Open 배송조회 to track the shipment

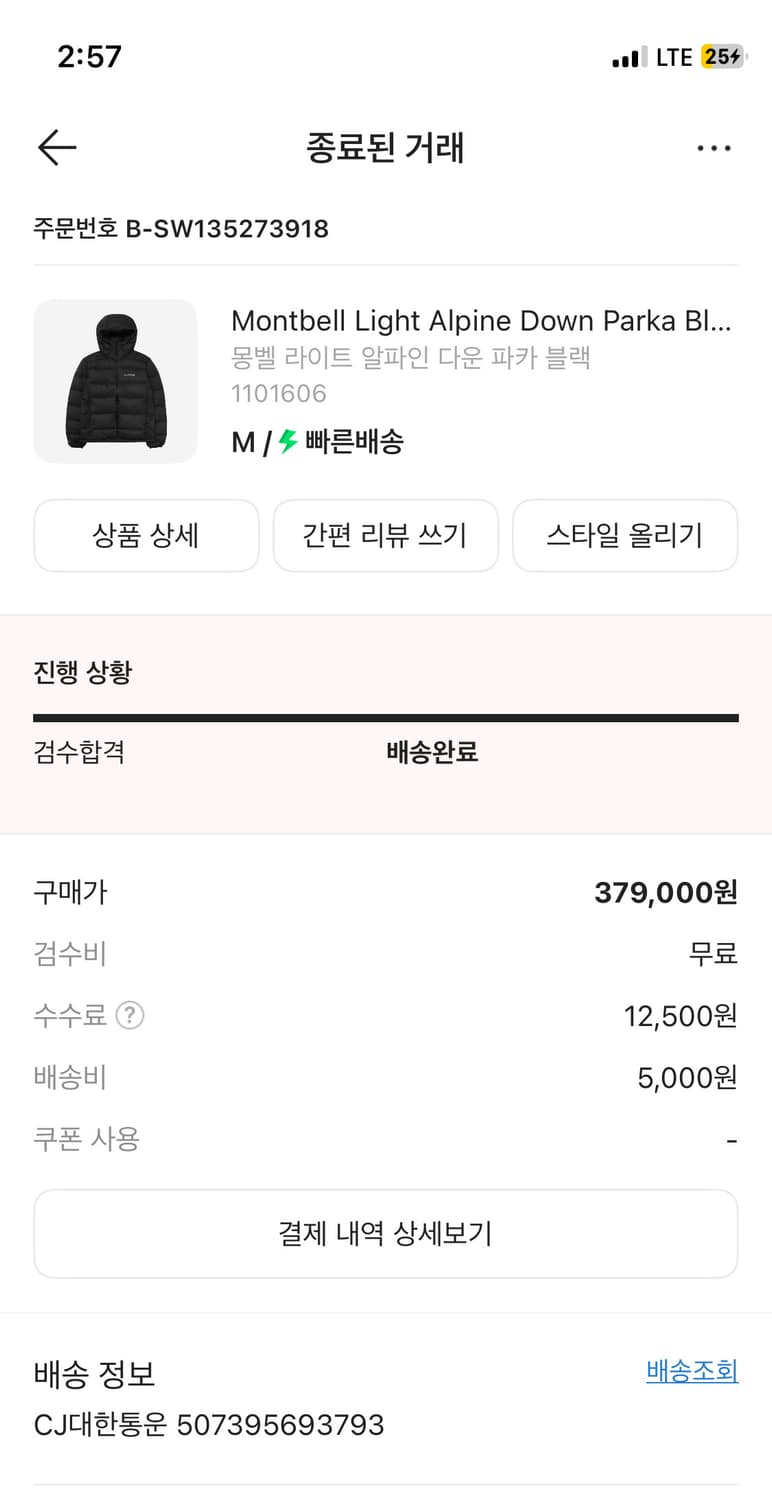click(x=692, y=1371)
